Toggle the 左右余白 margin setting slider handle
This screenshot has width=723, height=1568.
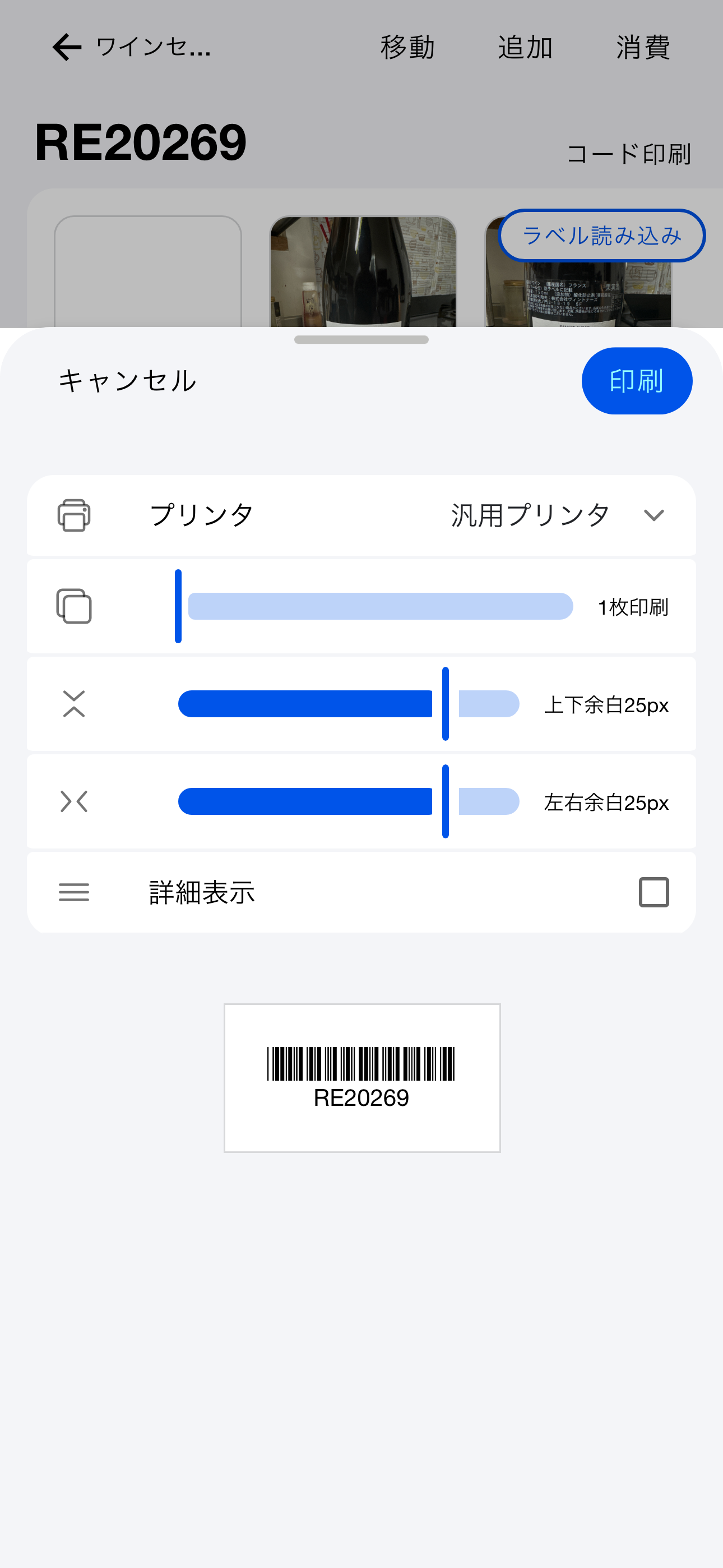[x=446, y=801]
